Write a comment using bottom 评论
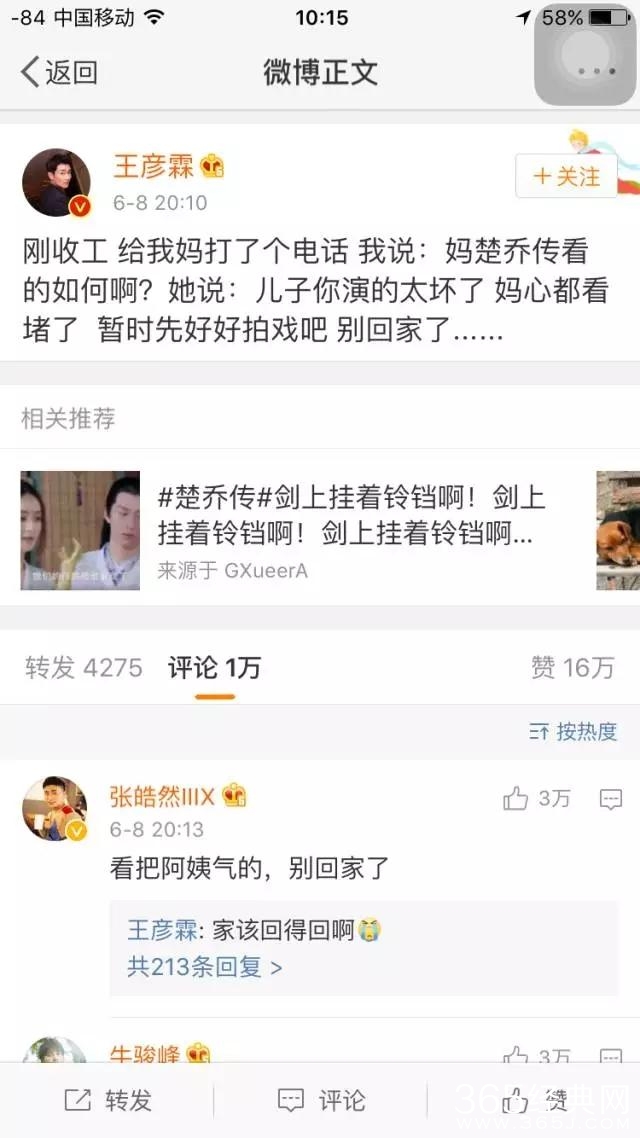Image resolution: width=640 pixels, height=1138 pixels. [x=320, y=1101]
